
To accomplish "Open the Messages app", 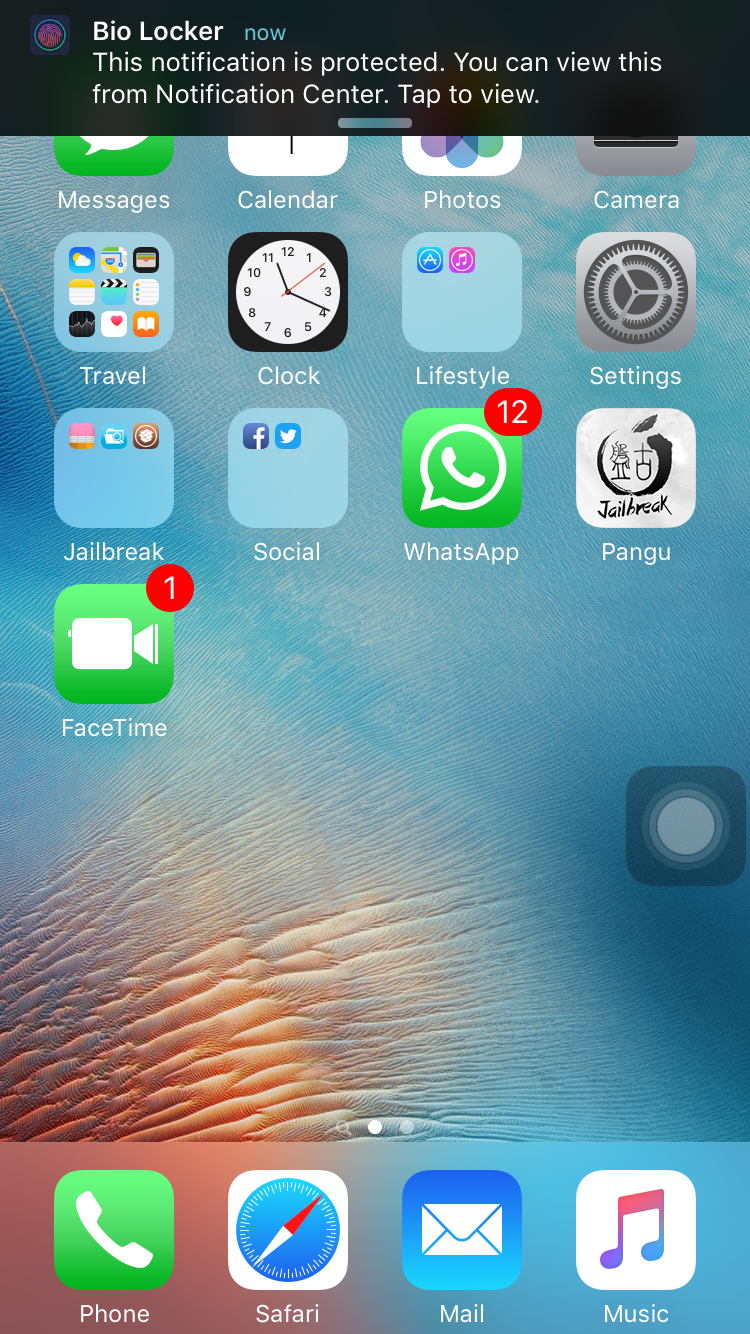I will [114, 160].
